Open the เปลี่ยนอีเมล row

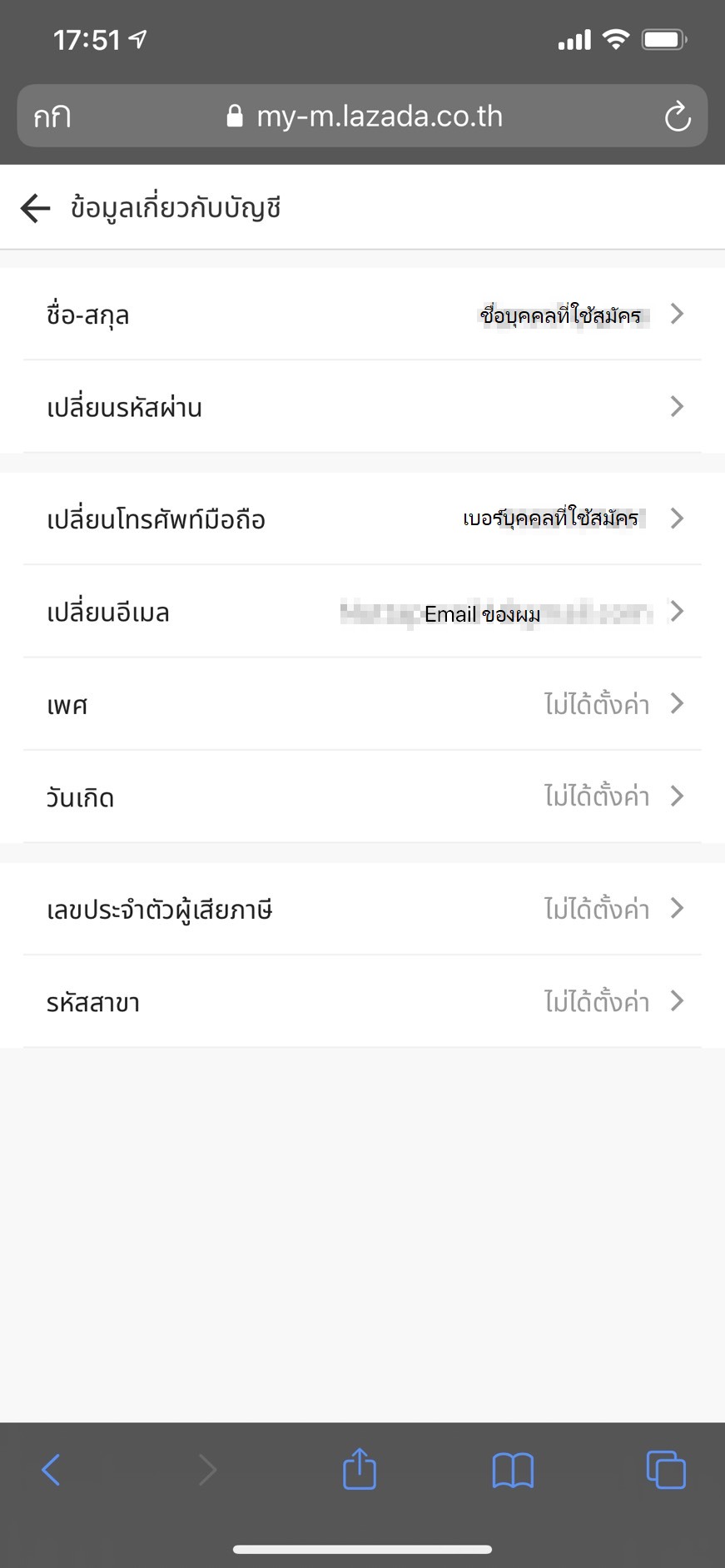(x=362, y=612)
